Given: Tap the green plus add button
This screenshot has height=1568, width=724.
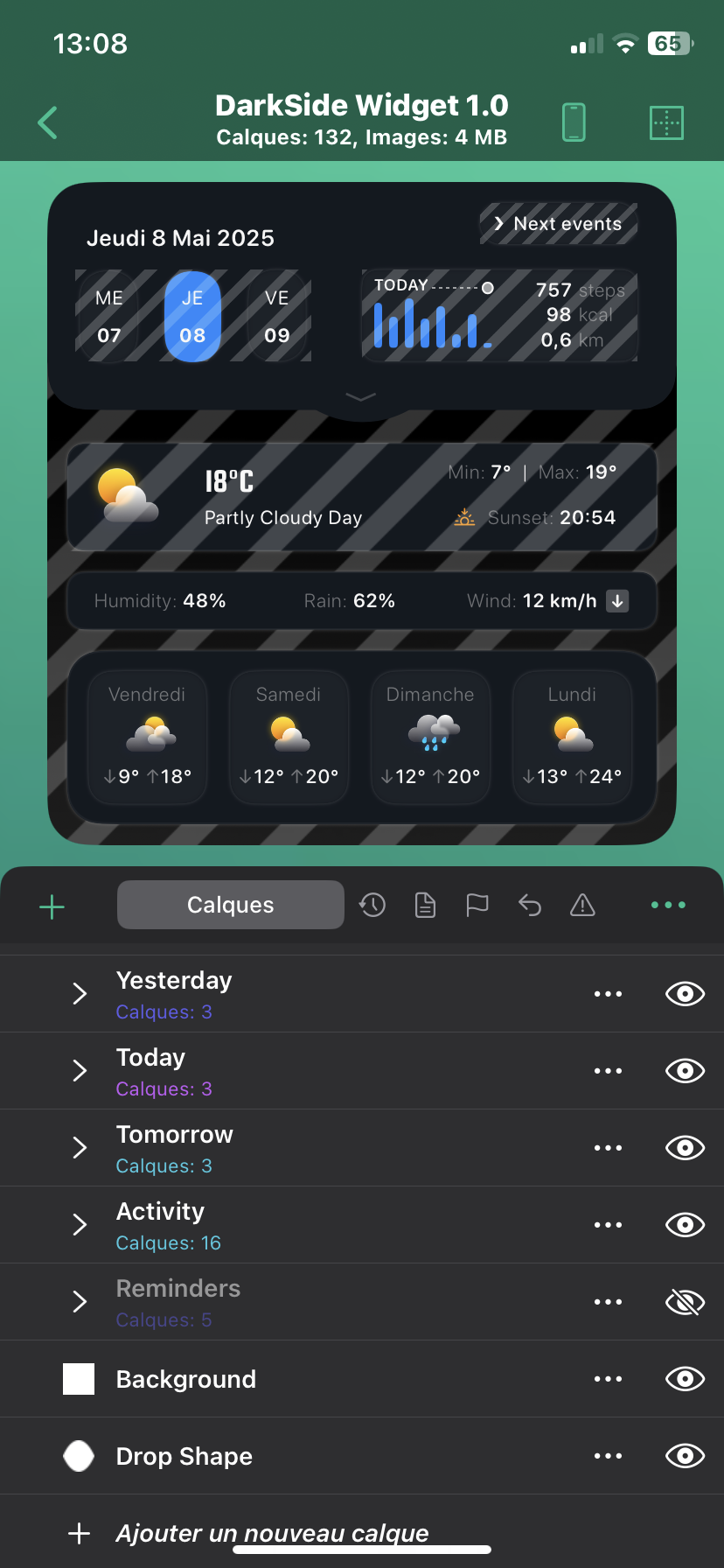Looking at the screenshot, I should [52, 906].
